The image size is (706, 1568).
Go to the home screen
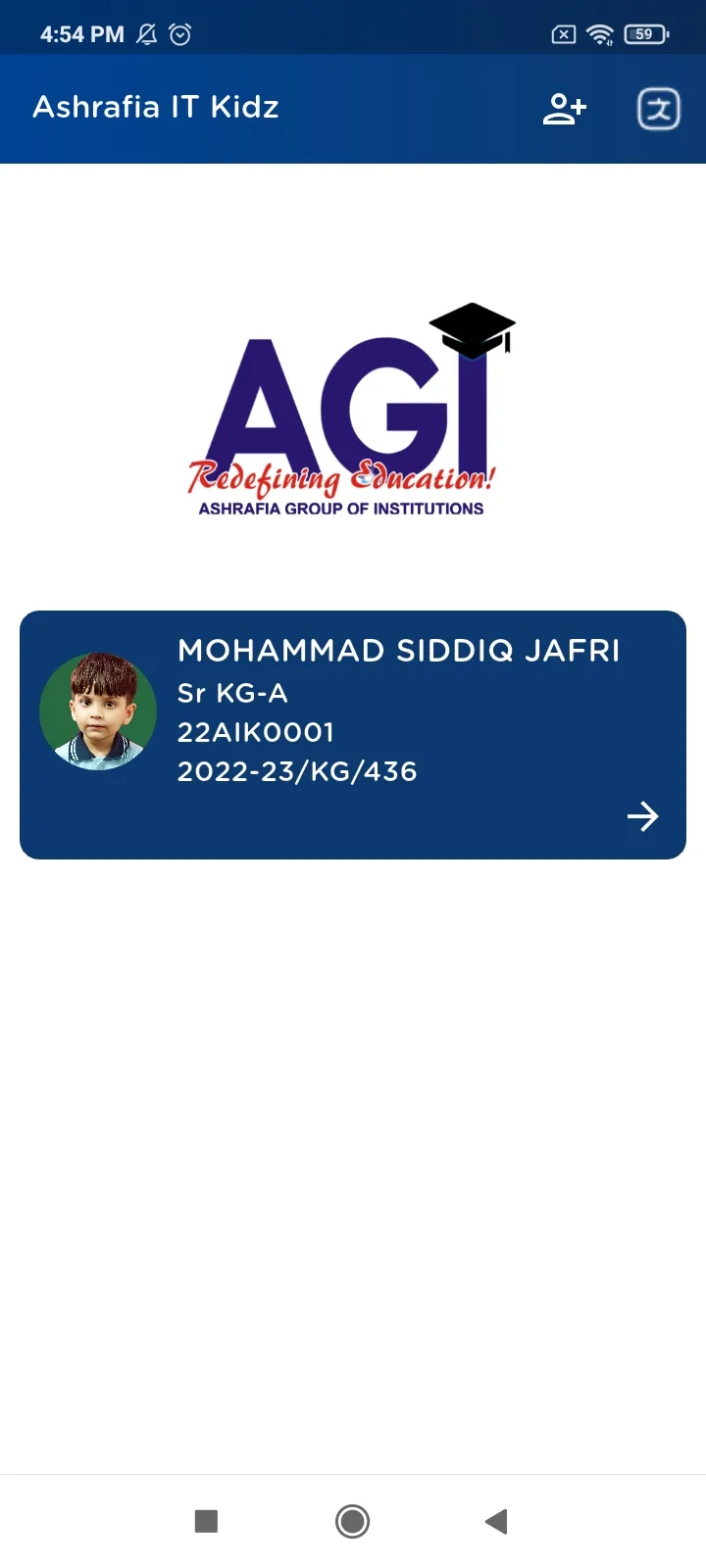[x=353, y=1521]
